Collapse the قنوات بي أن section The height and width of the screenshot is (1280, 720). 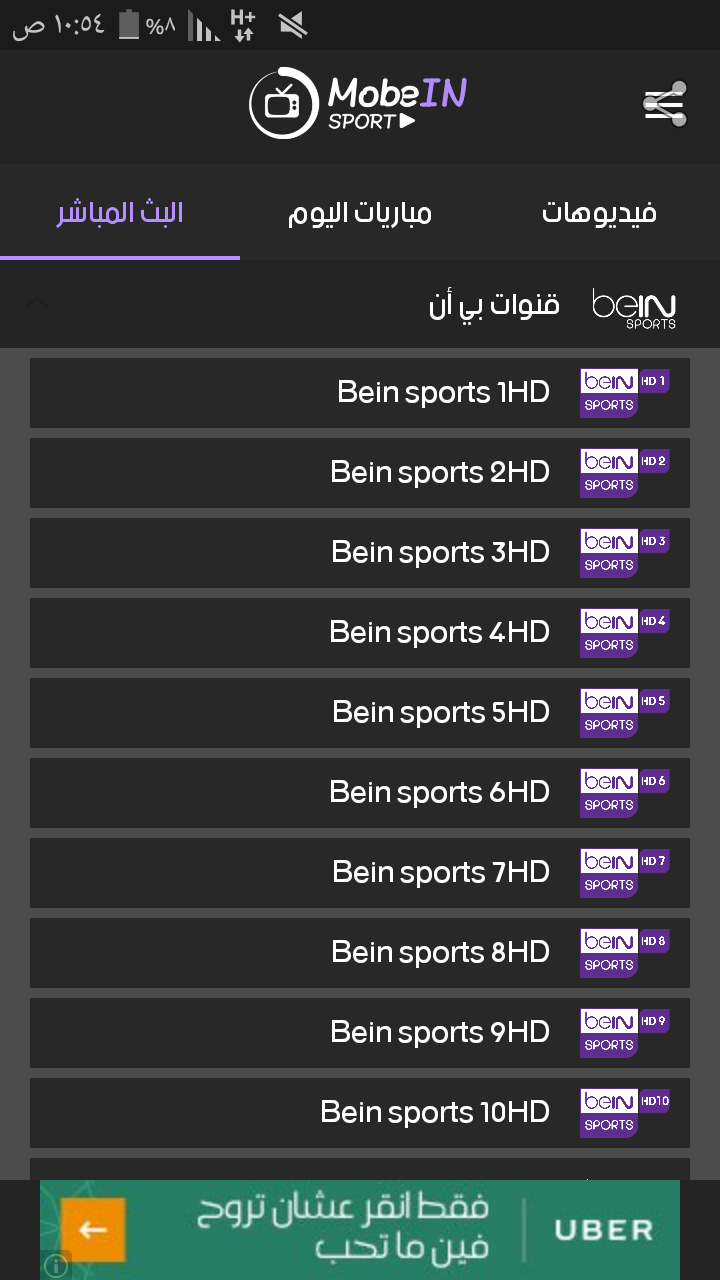coord(36,303)
